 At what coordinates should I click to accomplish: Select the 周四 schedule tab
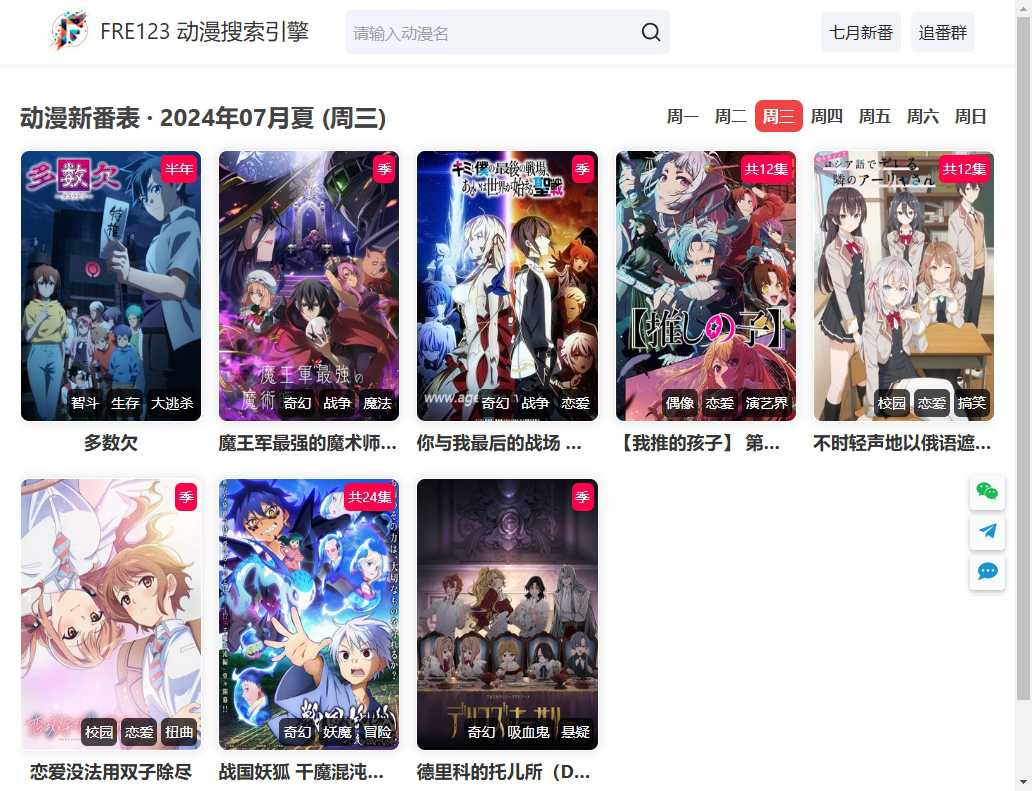(x=826, y=117)
